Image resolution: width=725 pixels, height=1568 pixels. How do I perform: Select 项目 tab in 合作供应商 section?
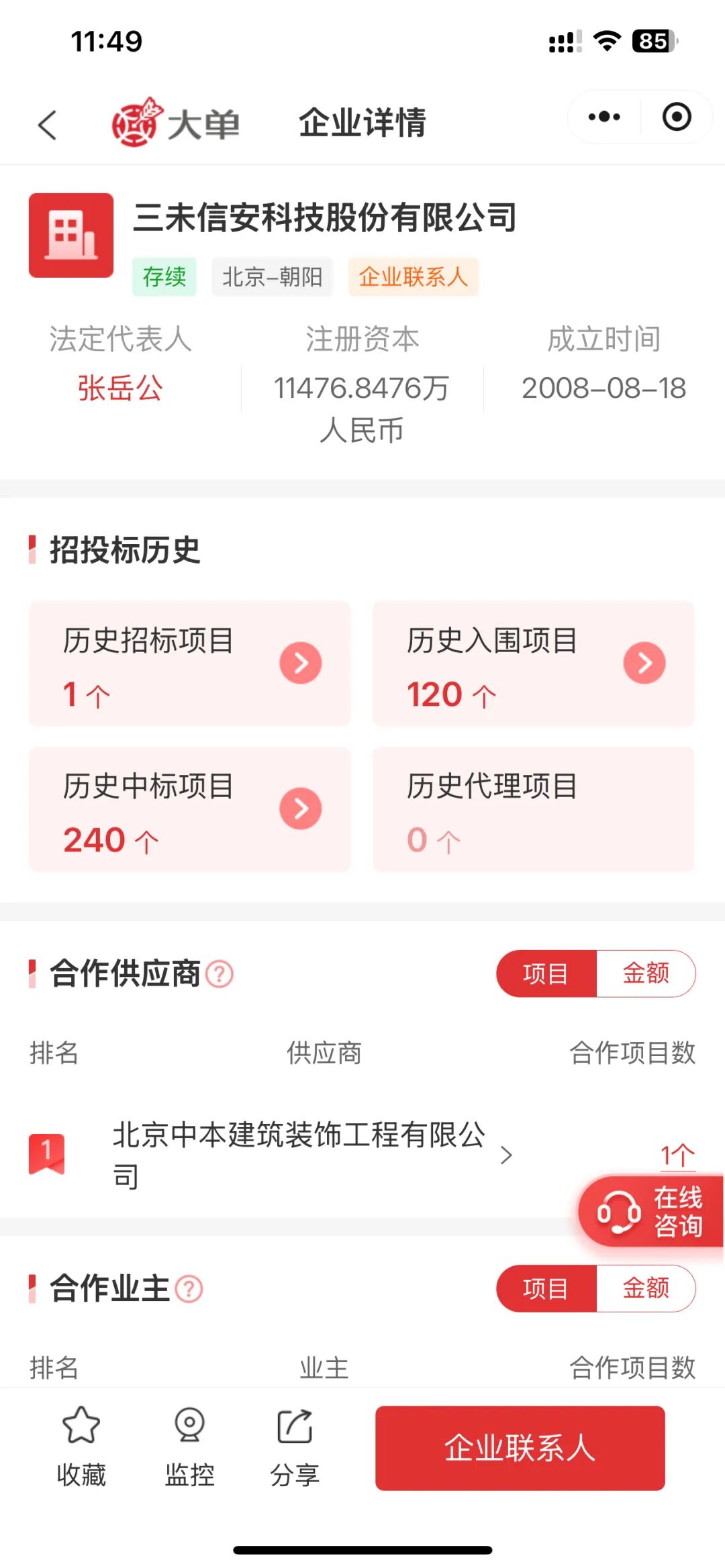[x=546, y=974]
